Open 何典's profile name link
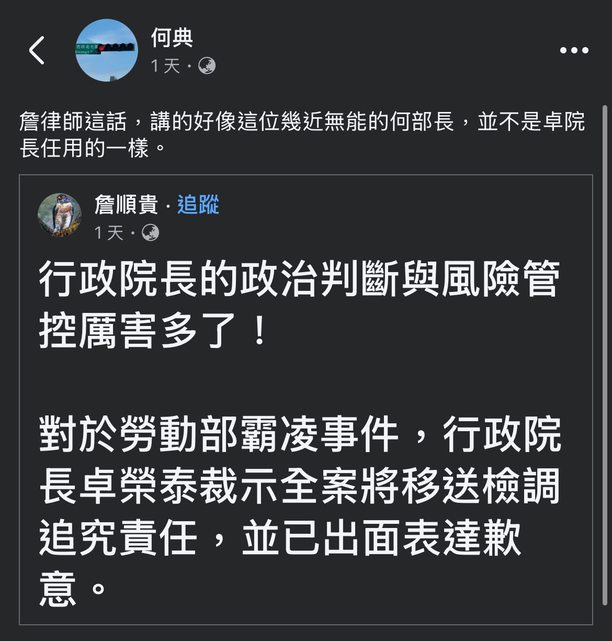The image size is (612, 641). [x=171, y=38]
